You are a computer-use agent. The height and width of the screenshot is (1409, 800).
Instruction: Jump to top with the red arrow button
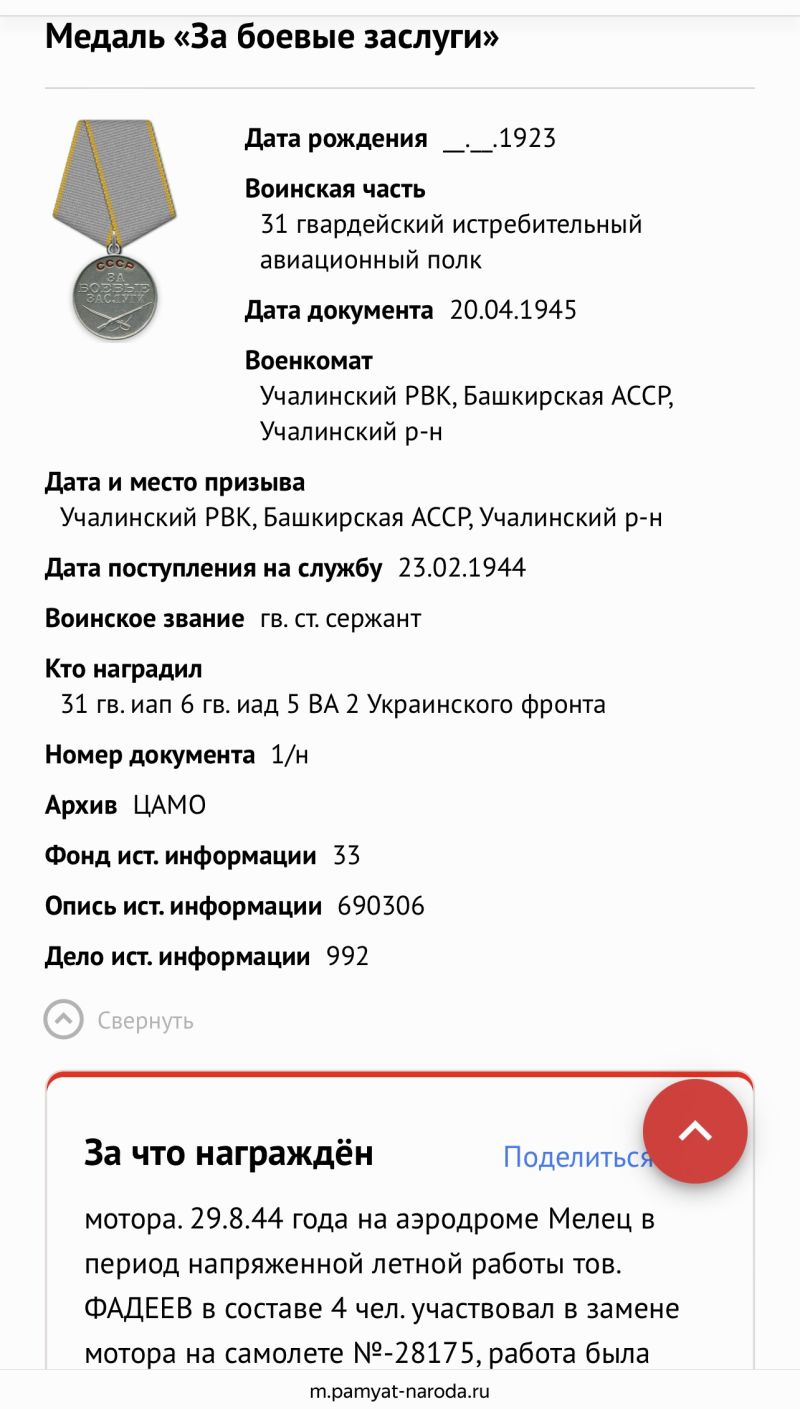click(x=695, y=1131)
